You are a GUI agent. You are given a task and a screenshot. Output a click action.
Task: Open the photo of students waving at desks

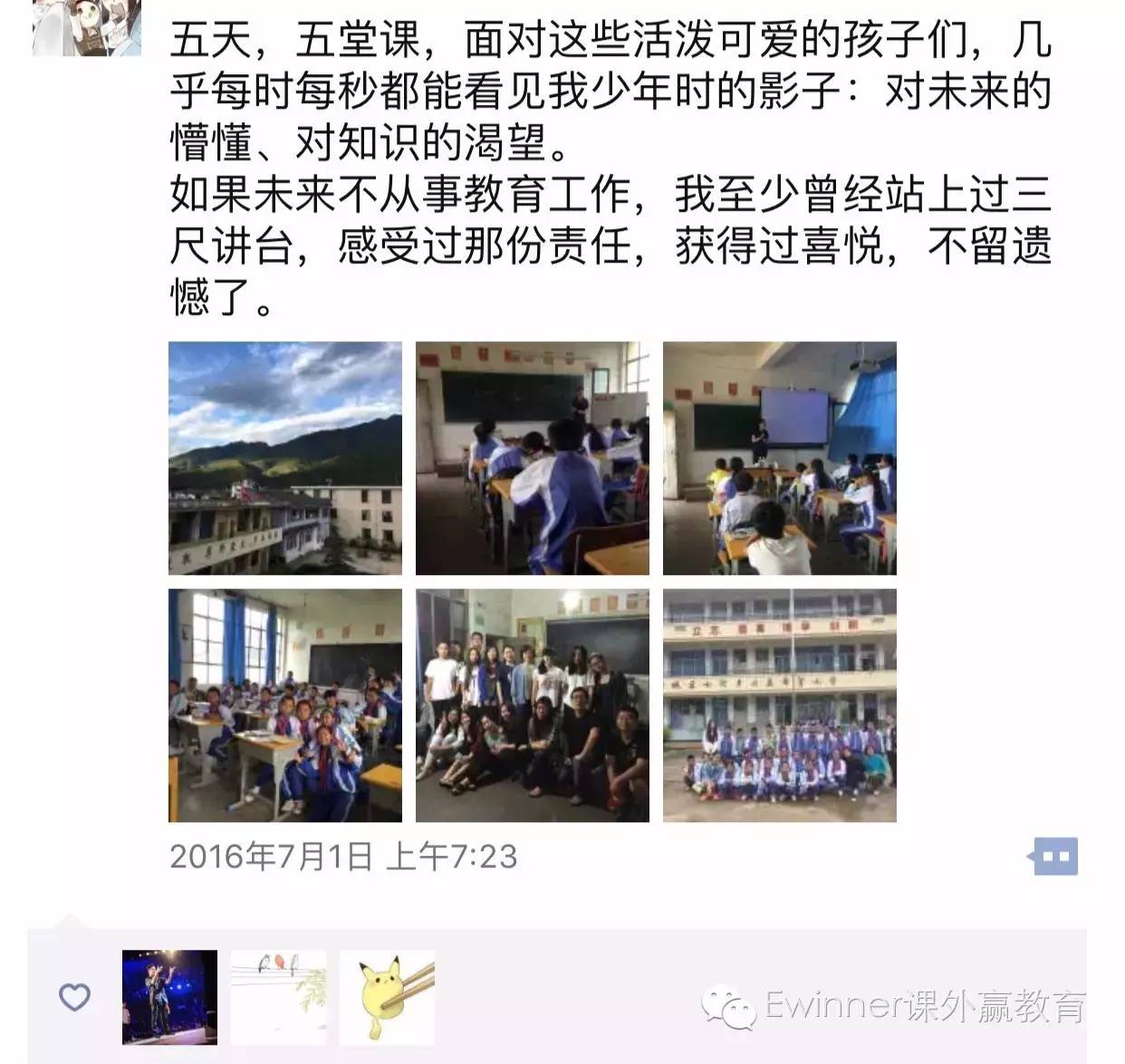point(284,705)
